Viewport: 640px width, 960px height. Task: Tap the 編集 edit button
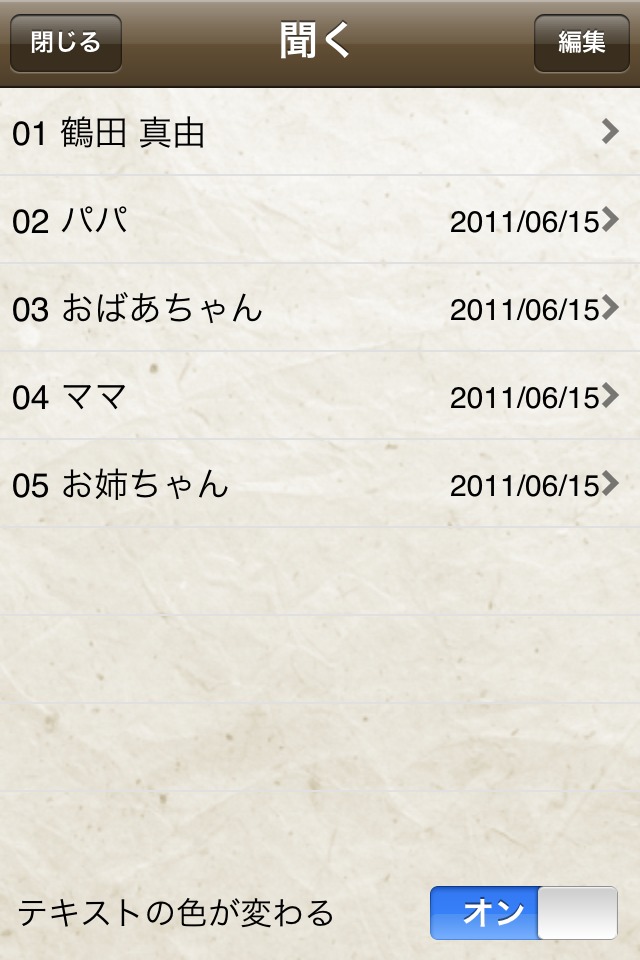(581, 43)
